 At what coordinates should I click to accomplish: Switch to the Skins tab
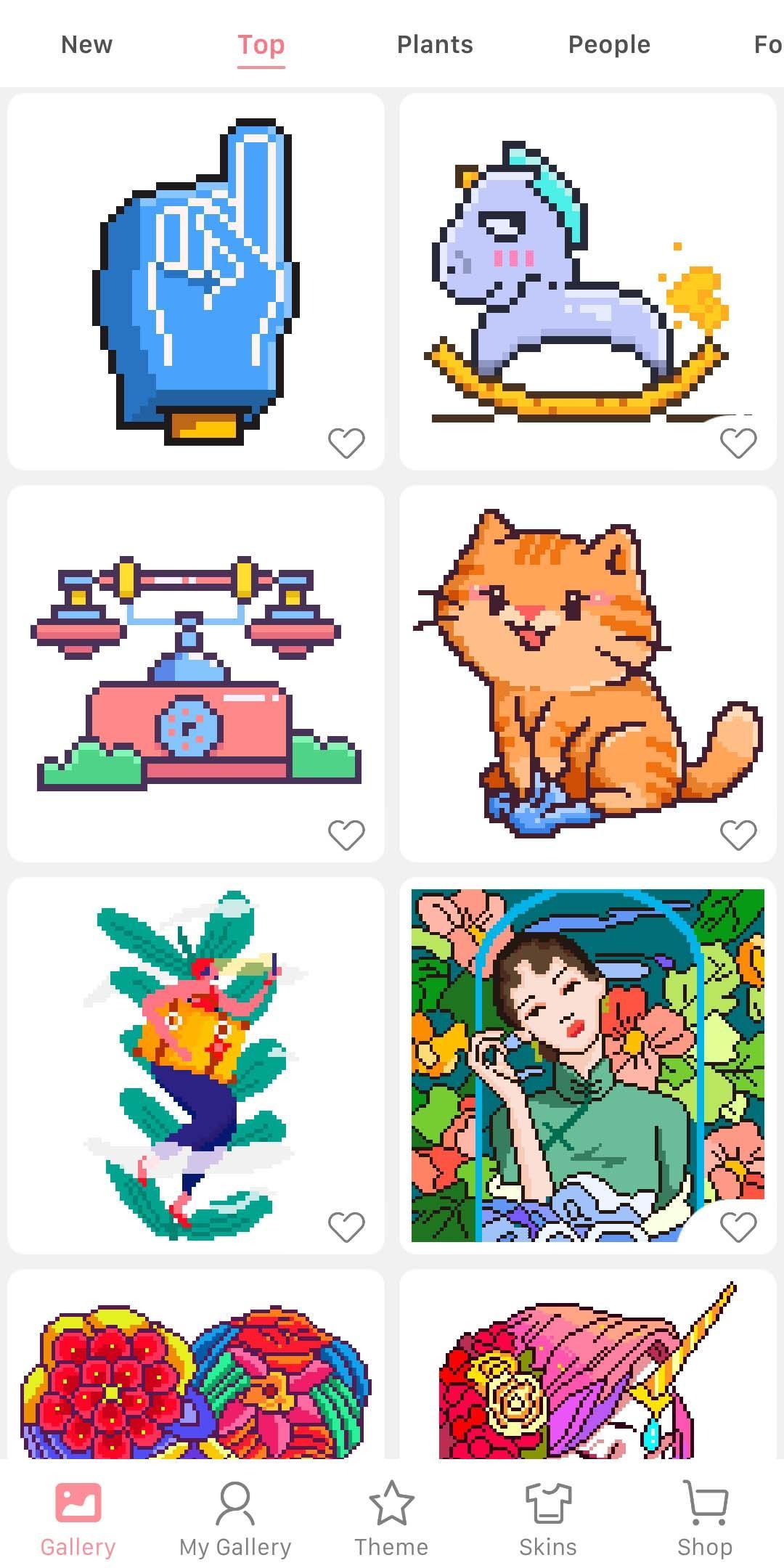[x=547, y=1519]
